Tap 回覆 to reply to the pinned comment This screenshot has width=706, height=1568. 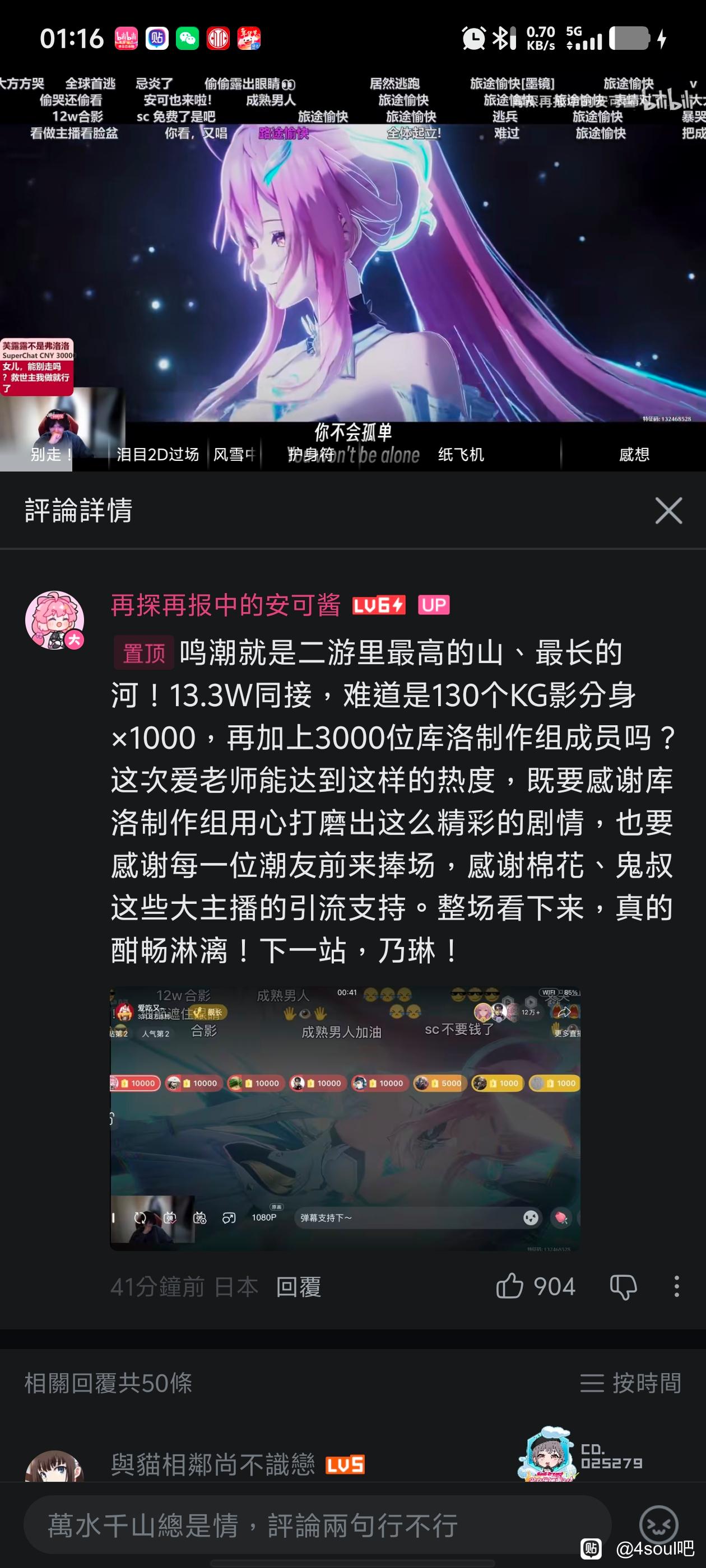point(299,1287)
